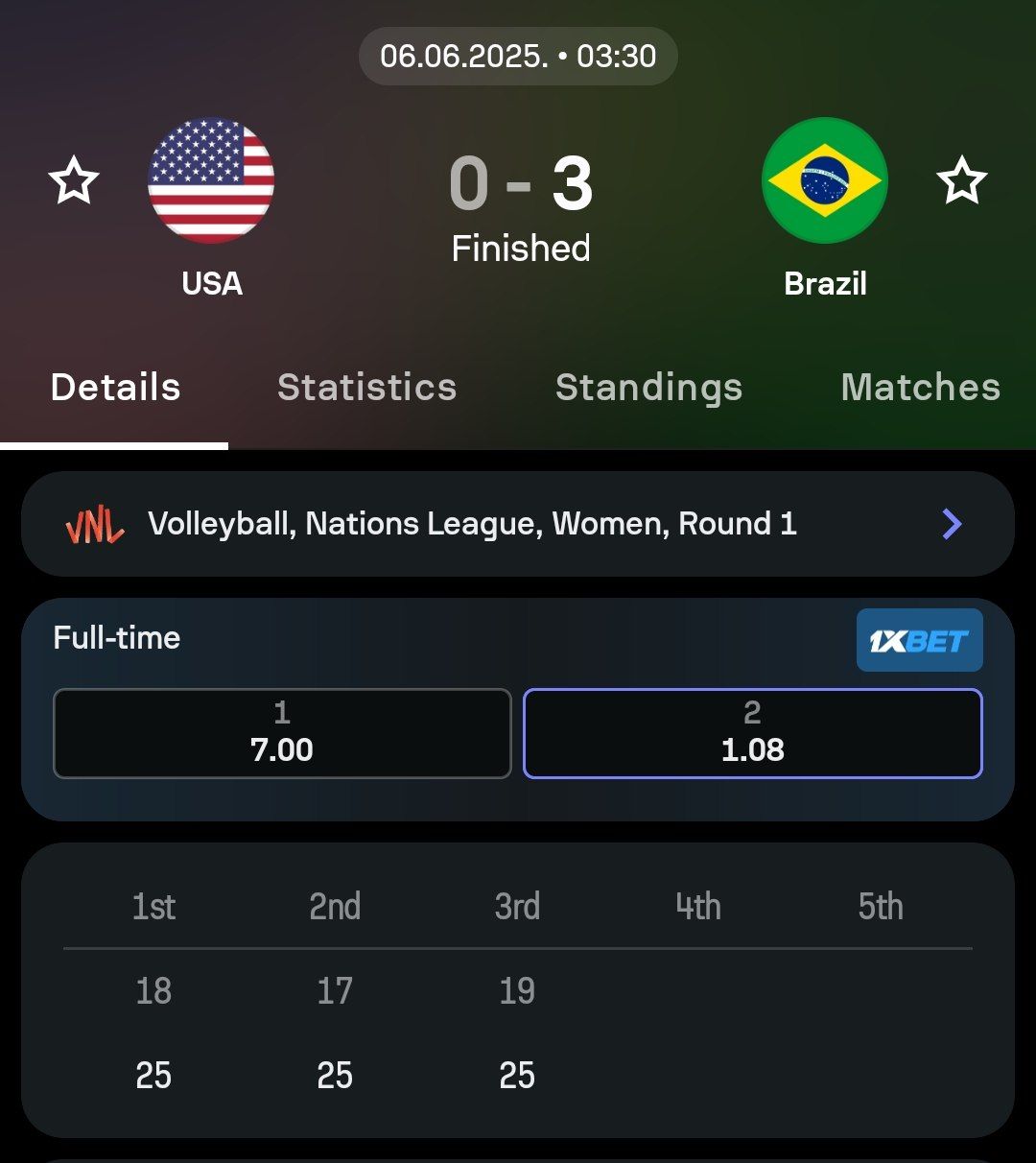
Task: Favorite the Brazil team with the star
Action: tap(961, 181)
